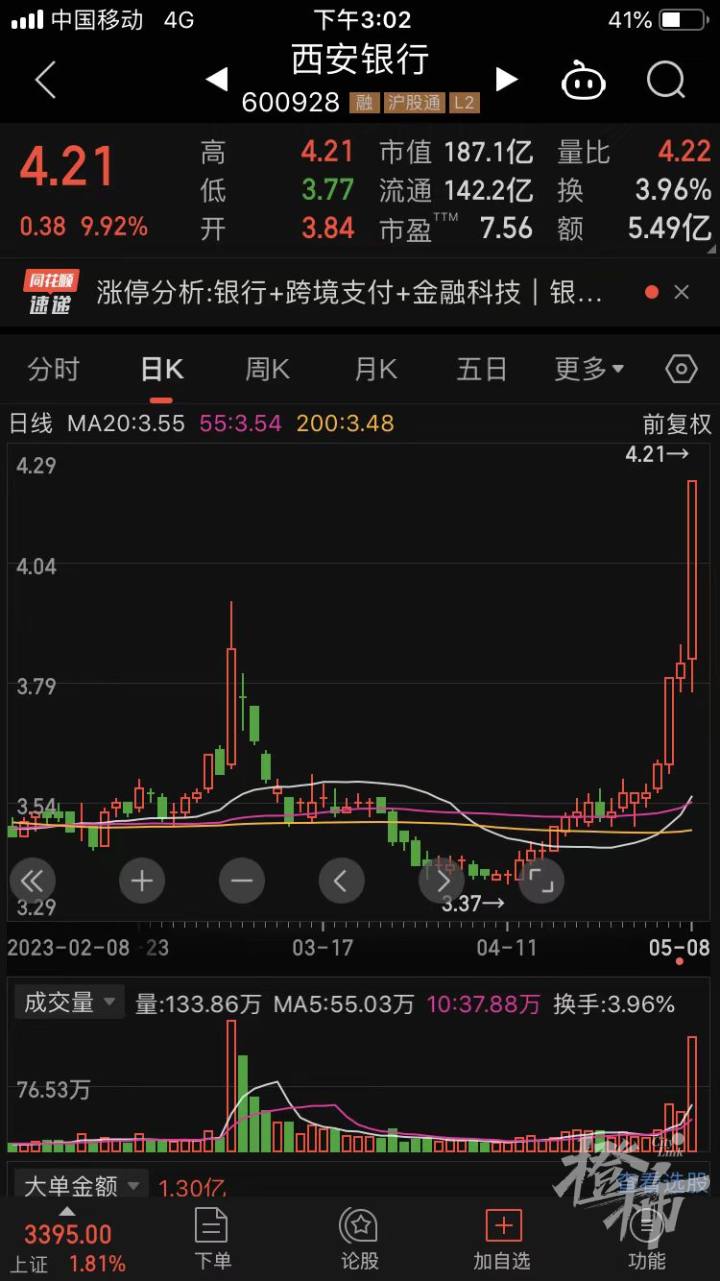720x1281 pixels.
Task: Select the 周K tab
Action: coord(268,369)
